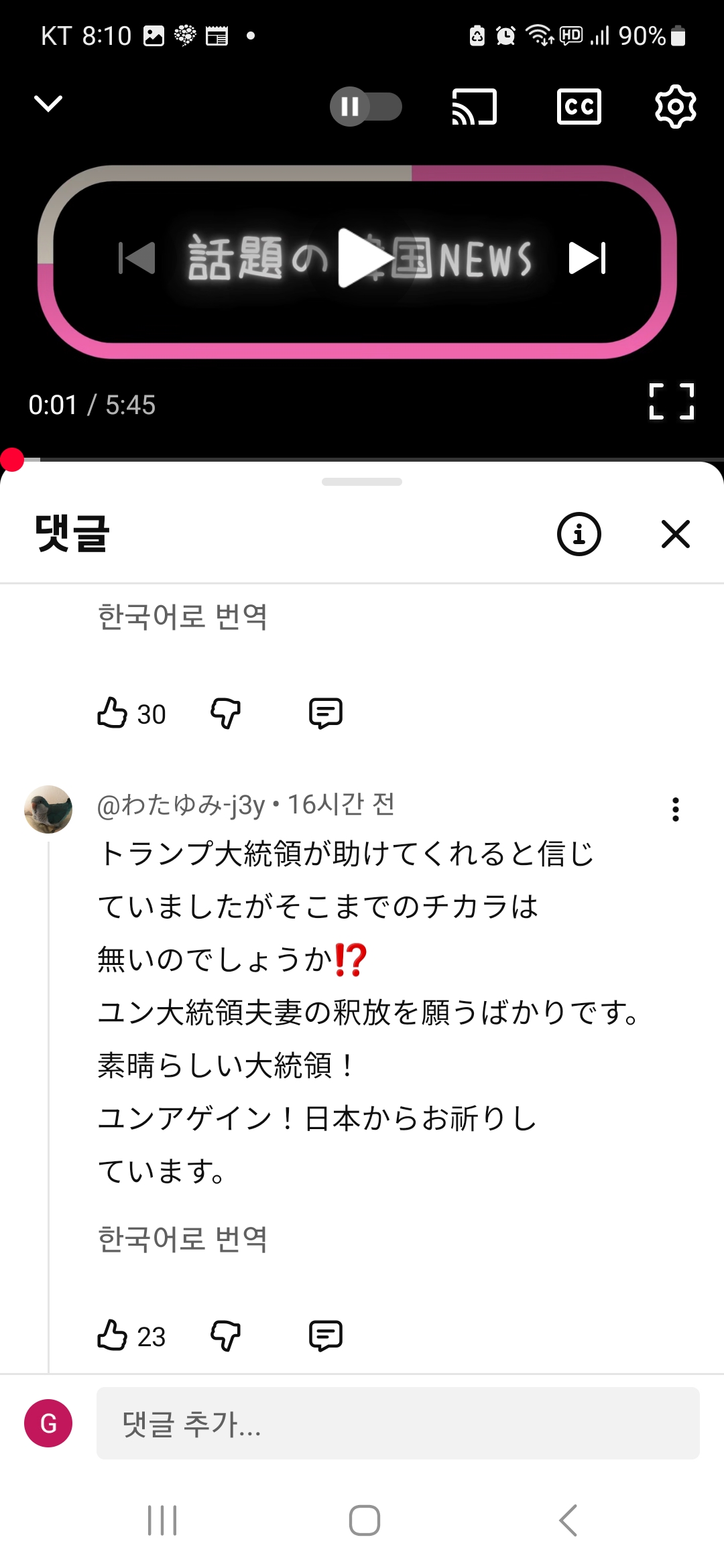
Task: Enter fullscreen mode
Action: (x=672, y=402)
